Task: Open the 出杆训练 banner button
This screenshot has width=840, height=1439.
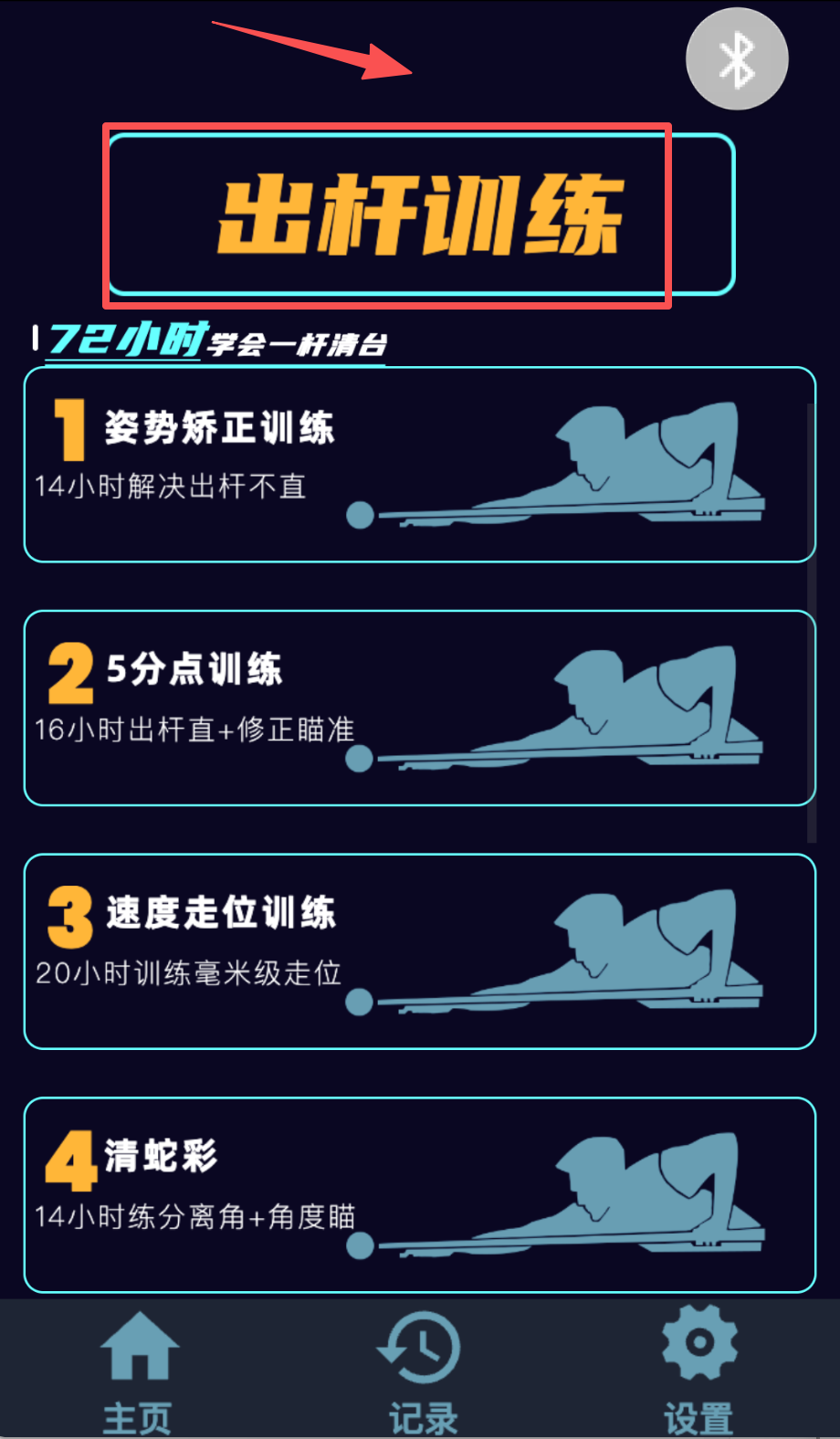Action: (421, 215)
